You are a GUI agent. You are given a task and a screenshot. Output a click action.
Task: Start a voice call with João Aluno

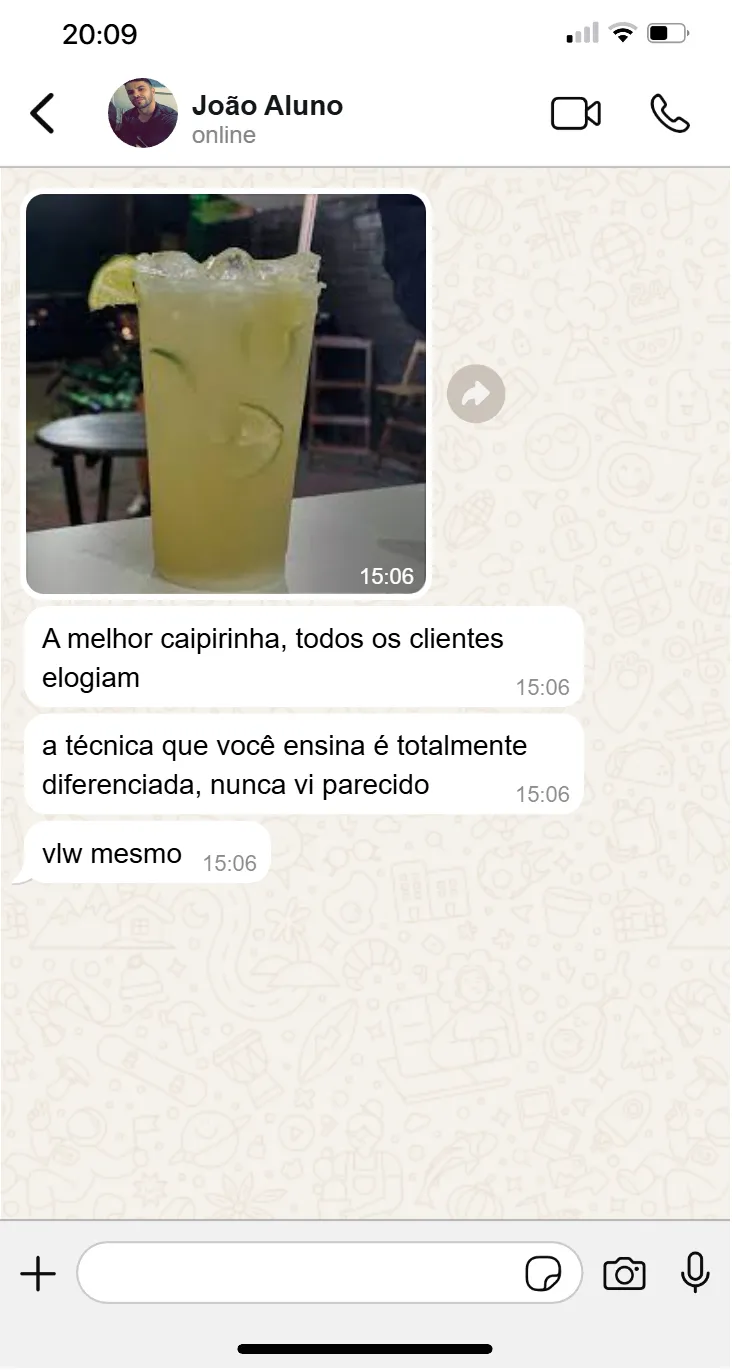coord(669,114)
